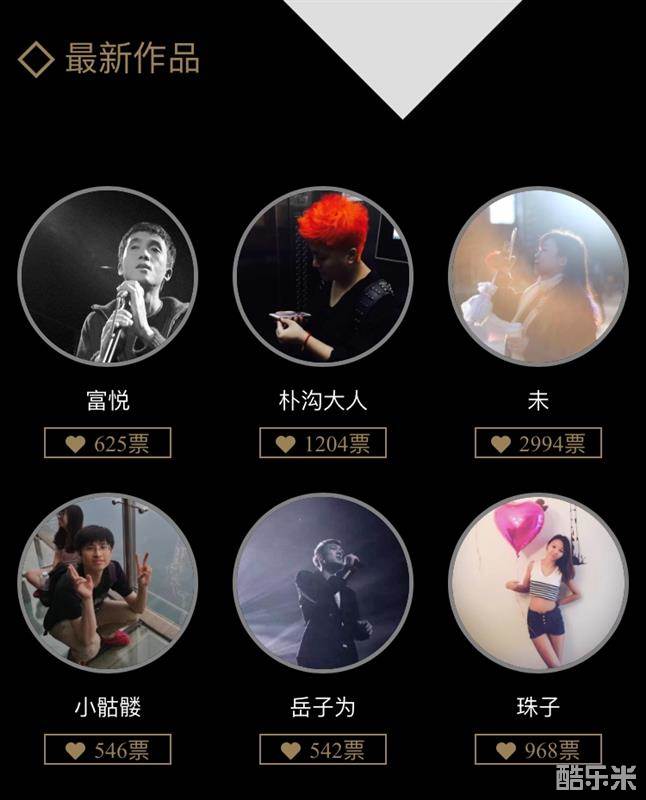Tap the 2994票 heart button for 未
This screenshot has height=800, width=646.
[x=538, y=443]
